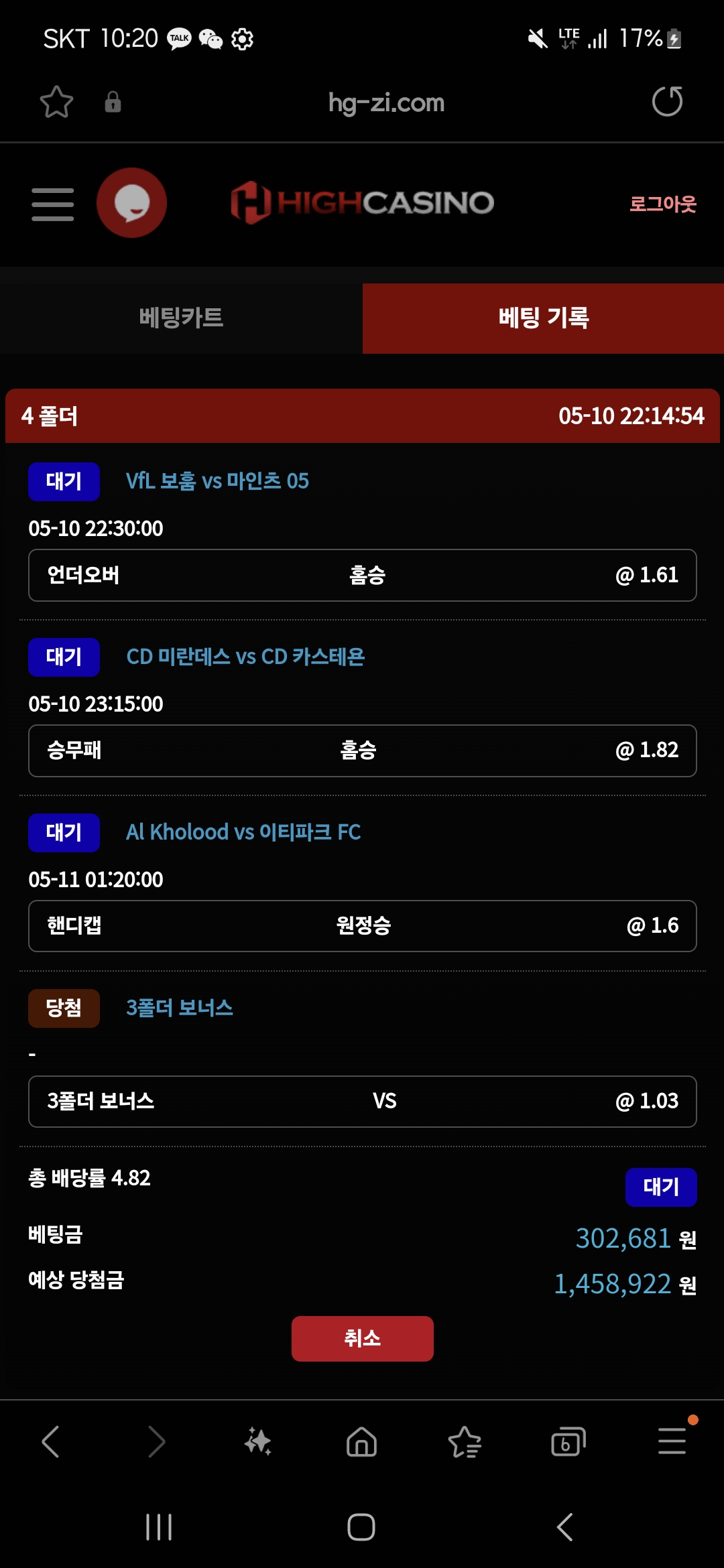The image size is (724, 1568).
Task: Switch to the 베팅카트 tab
Action: click(x=181, y=318)
